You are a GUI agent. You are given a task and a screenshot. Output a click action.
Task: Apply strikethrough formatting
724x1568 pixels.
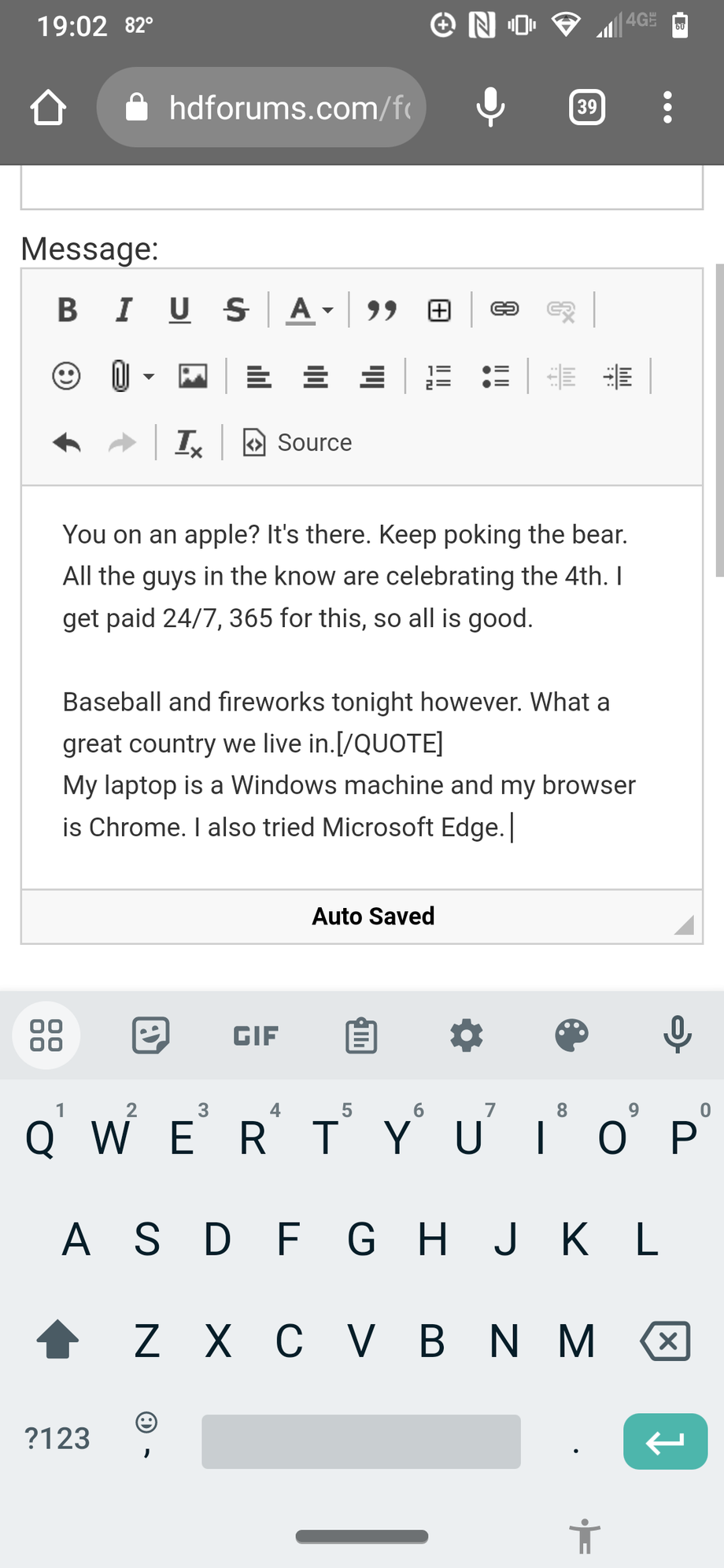(235, 309)
